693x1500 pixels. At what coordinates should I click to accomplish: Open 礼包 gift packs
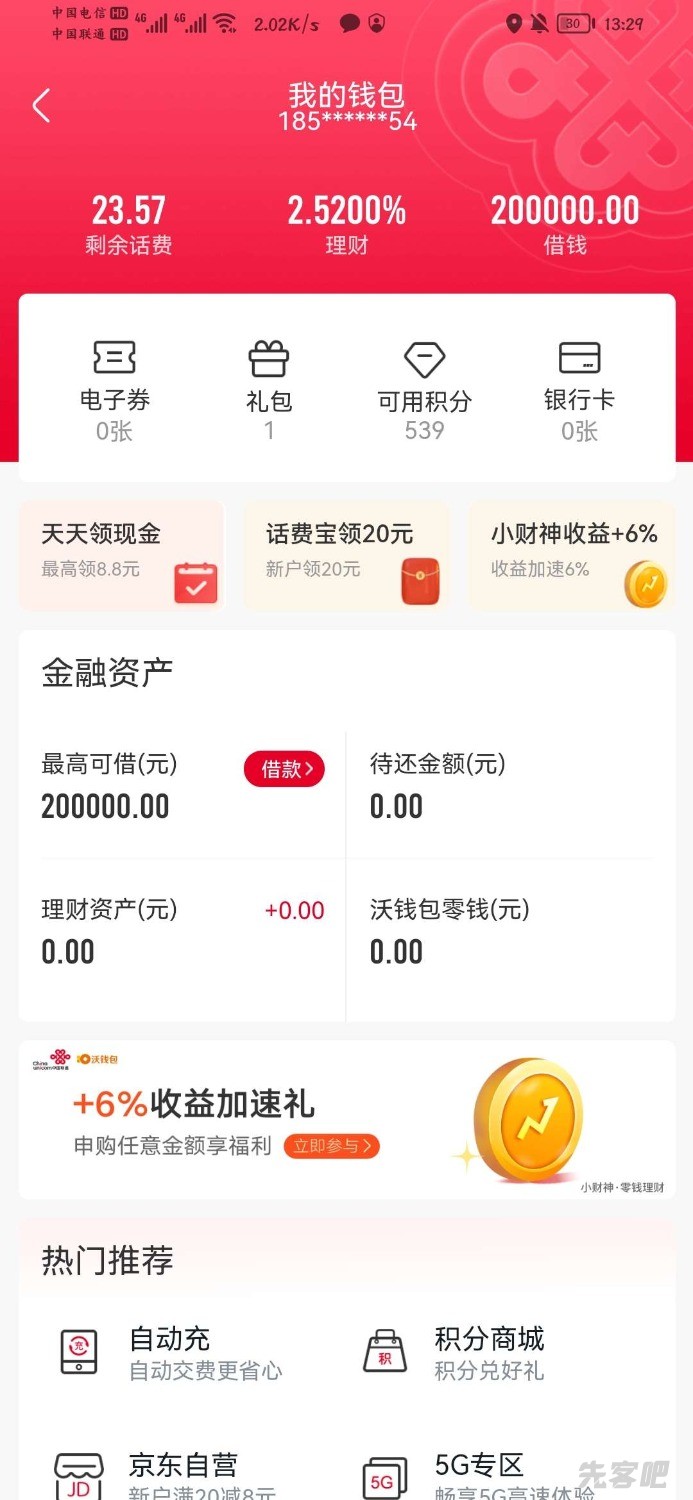(x=269, y=391)
